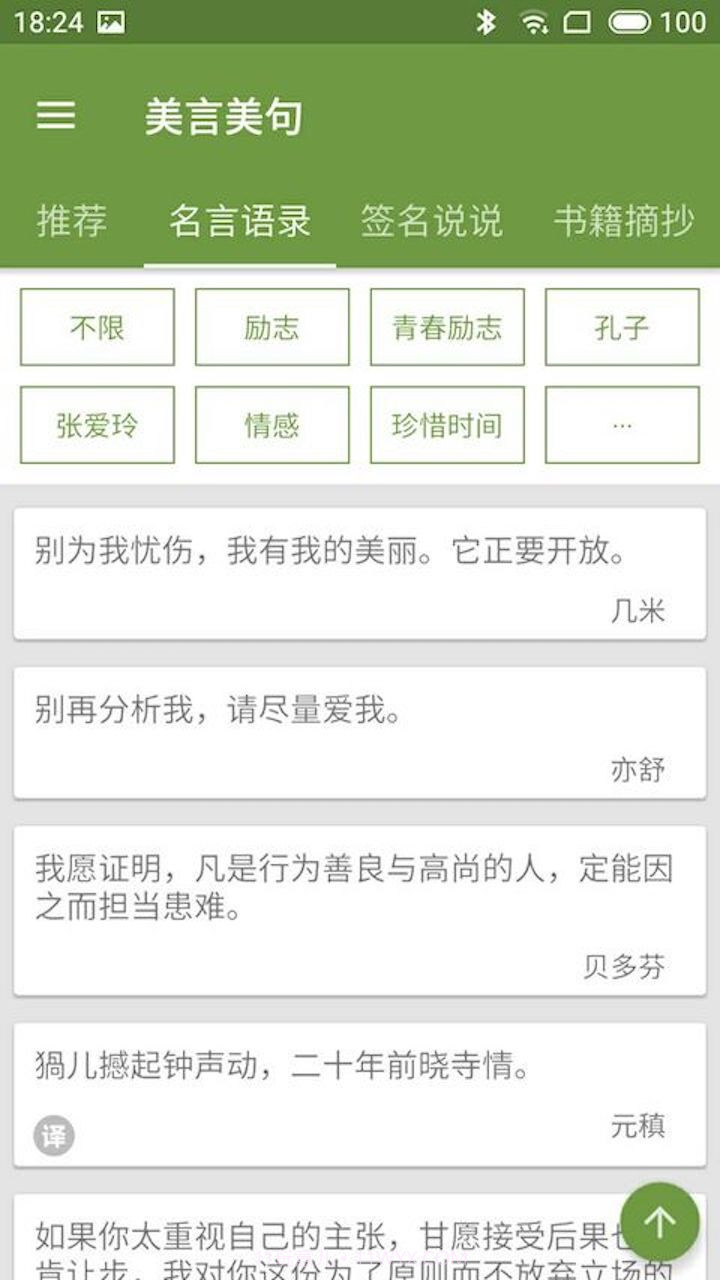This screenshot has height=1280, width=720.
Task: Select the 不限 filter option
Action: pyautogui.click(x=95, y=327)
